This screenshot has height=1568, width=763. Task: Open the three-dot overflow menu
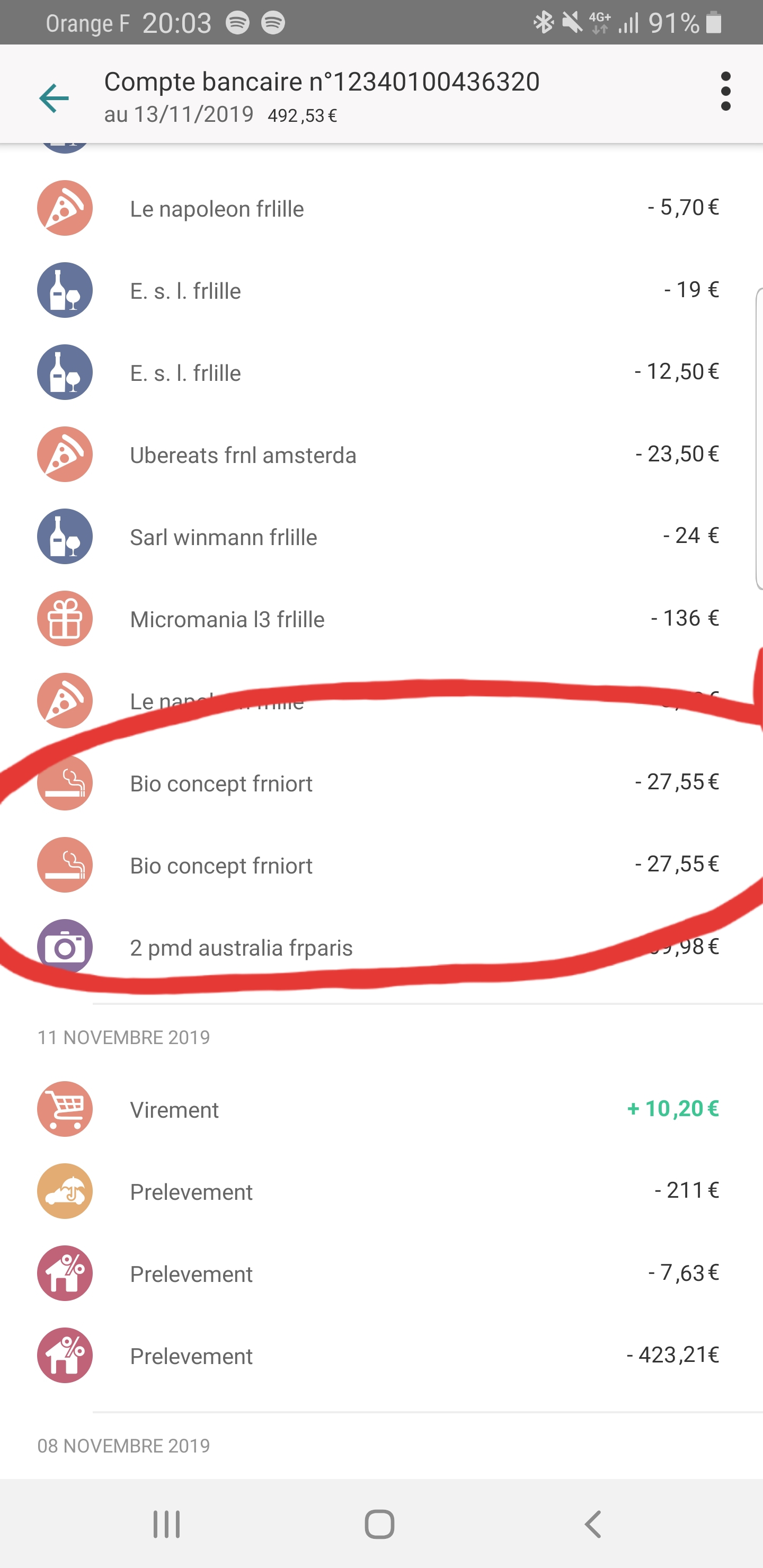[725, 91]
